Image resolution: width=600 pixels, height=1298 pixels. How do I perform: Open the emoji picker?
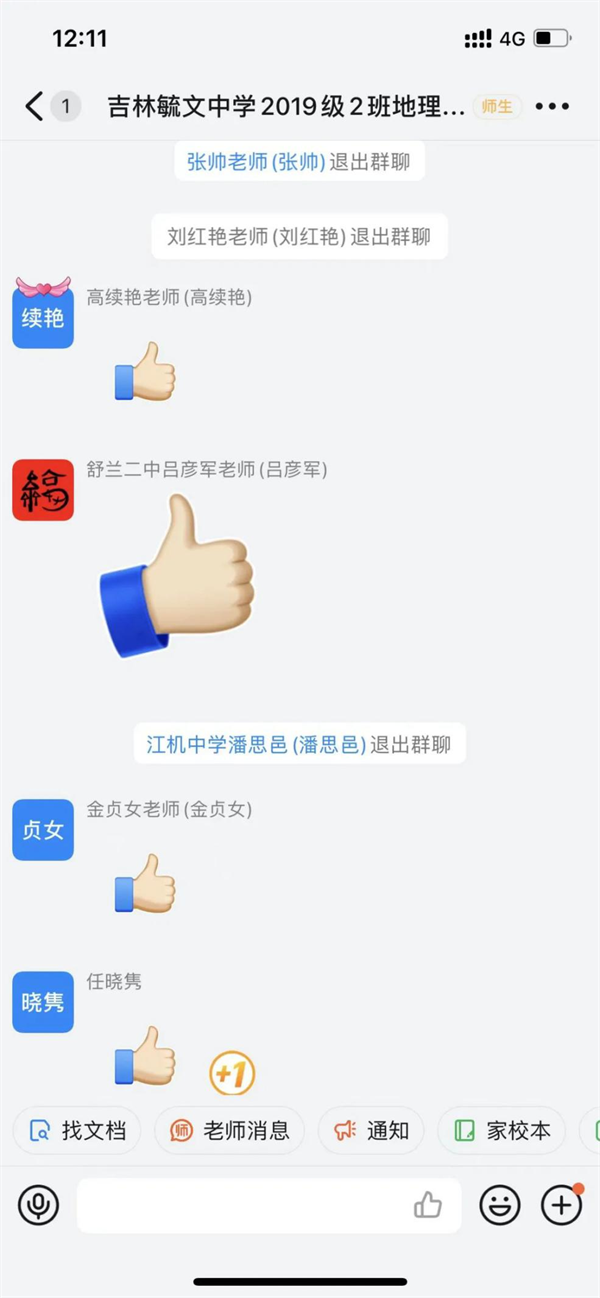500,1205
